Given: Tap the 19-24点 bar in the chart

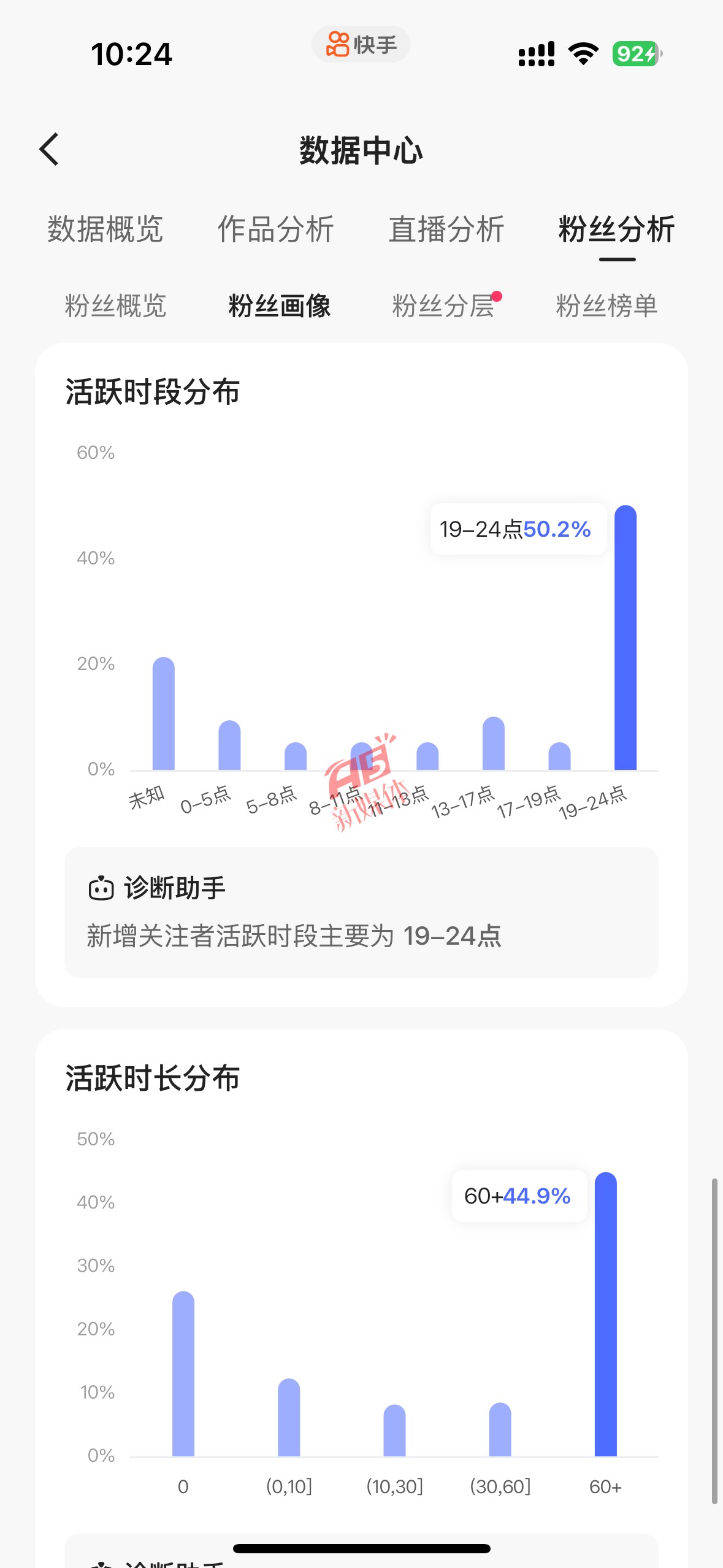Looking at the screenshot, I should coord(625,637).
